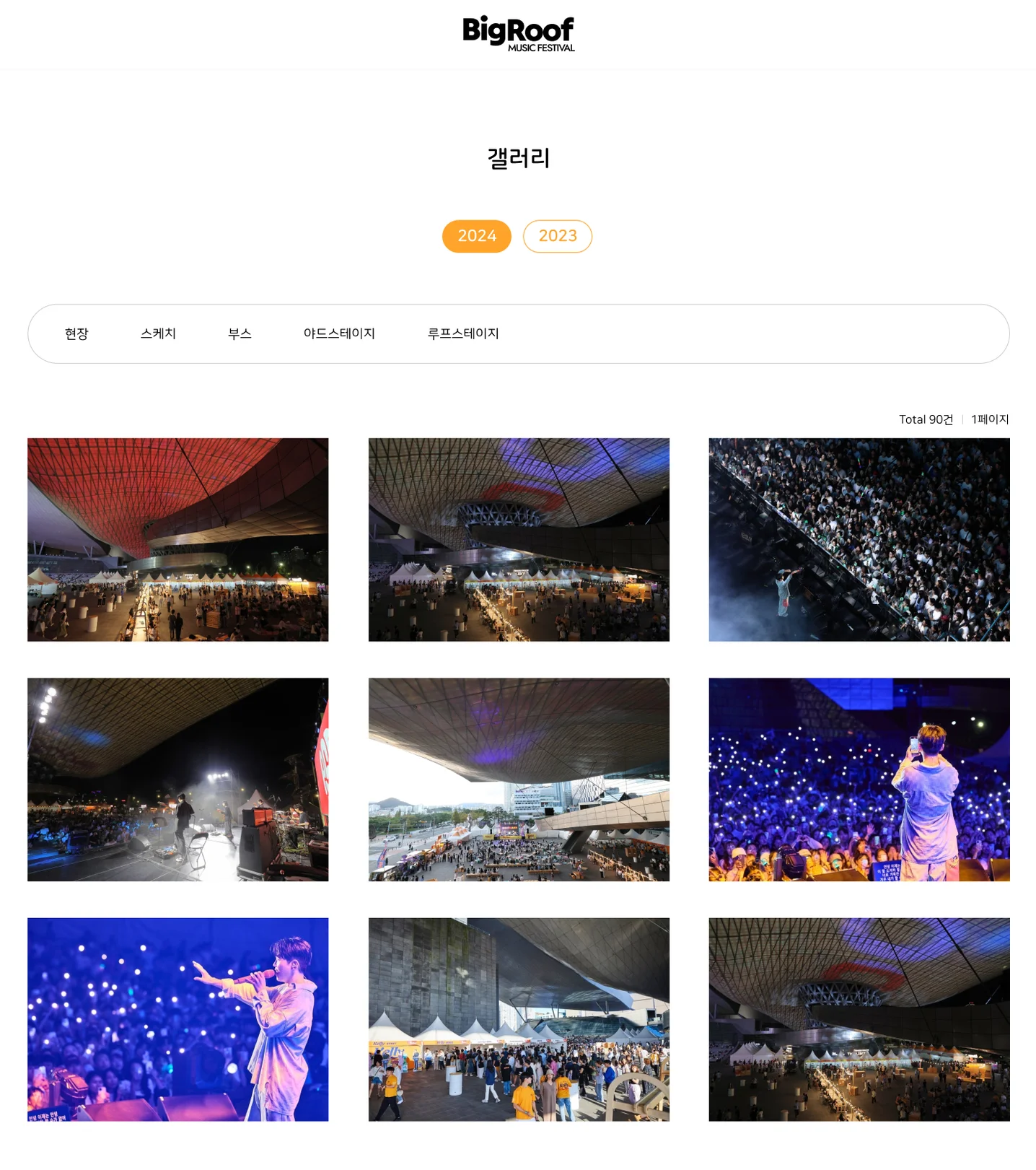Image resolution: width=1036 pixels, height=1170 pixels.
Task: Select the 스케치 category
Action: (159, 333)
